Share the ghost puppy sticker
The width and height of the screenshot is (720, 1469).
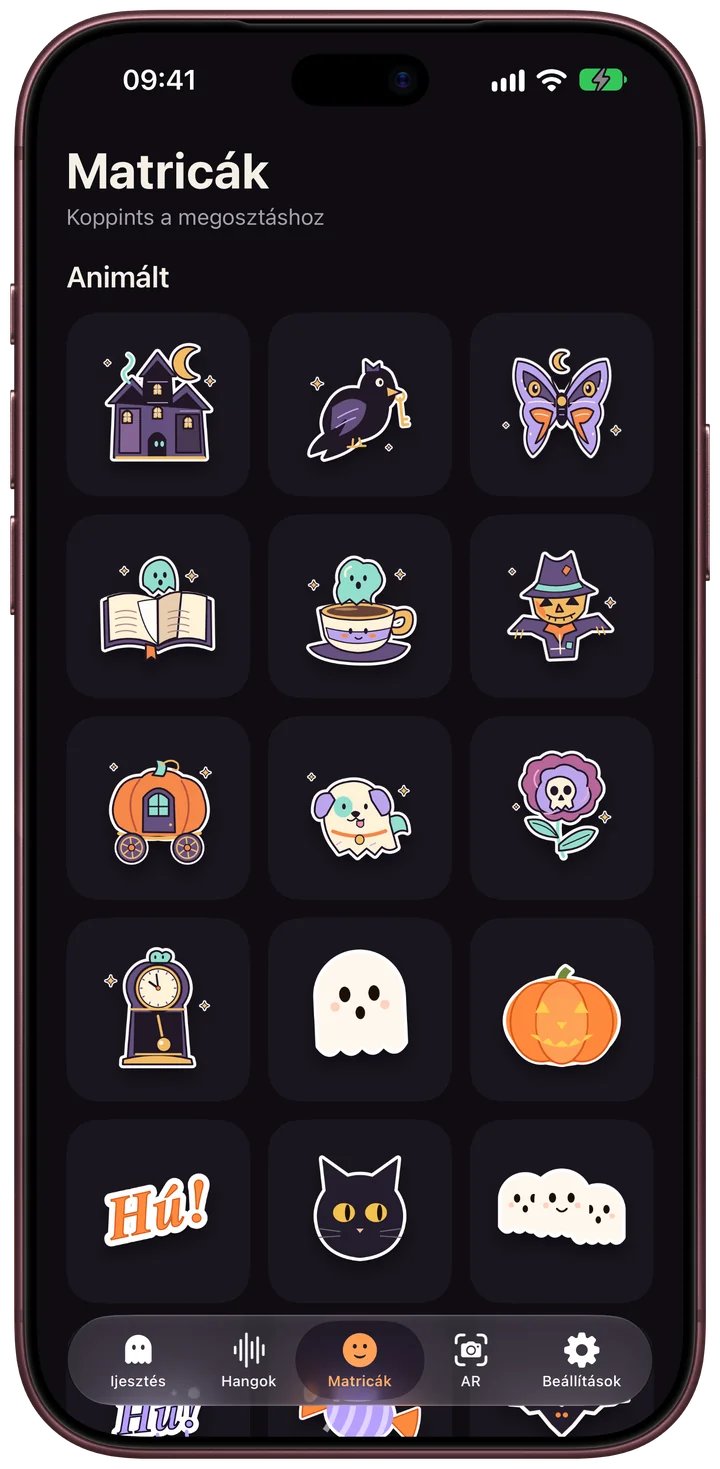coord(360,808)
